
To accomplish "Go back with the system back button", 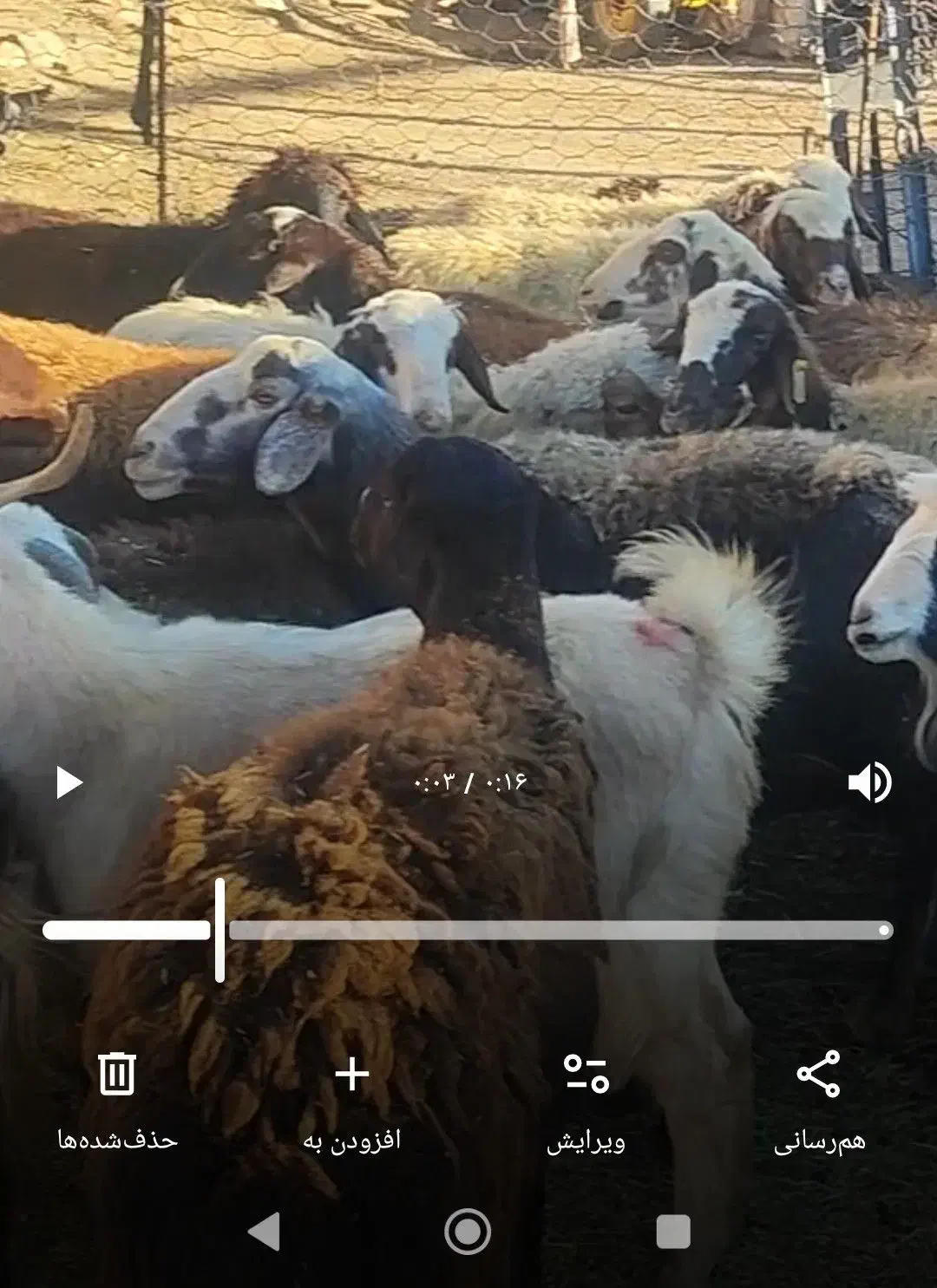I will pyautogui.click(x=264, y=1231).
